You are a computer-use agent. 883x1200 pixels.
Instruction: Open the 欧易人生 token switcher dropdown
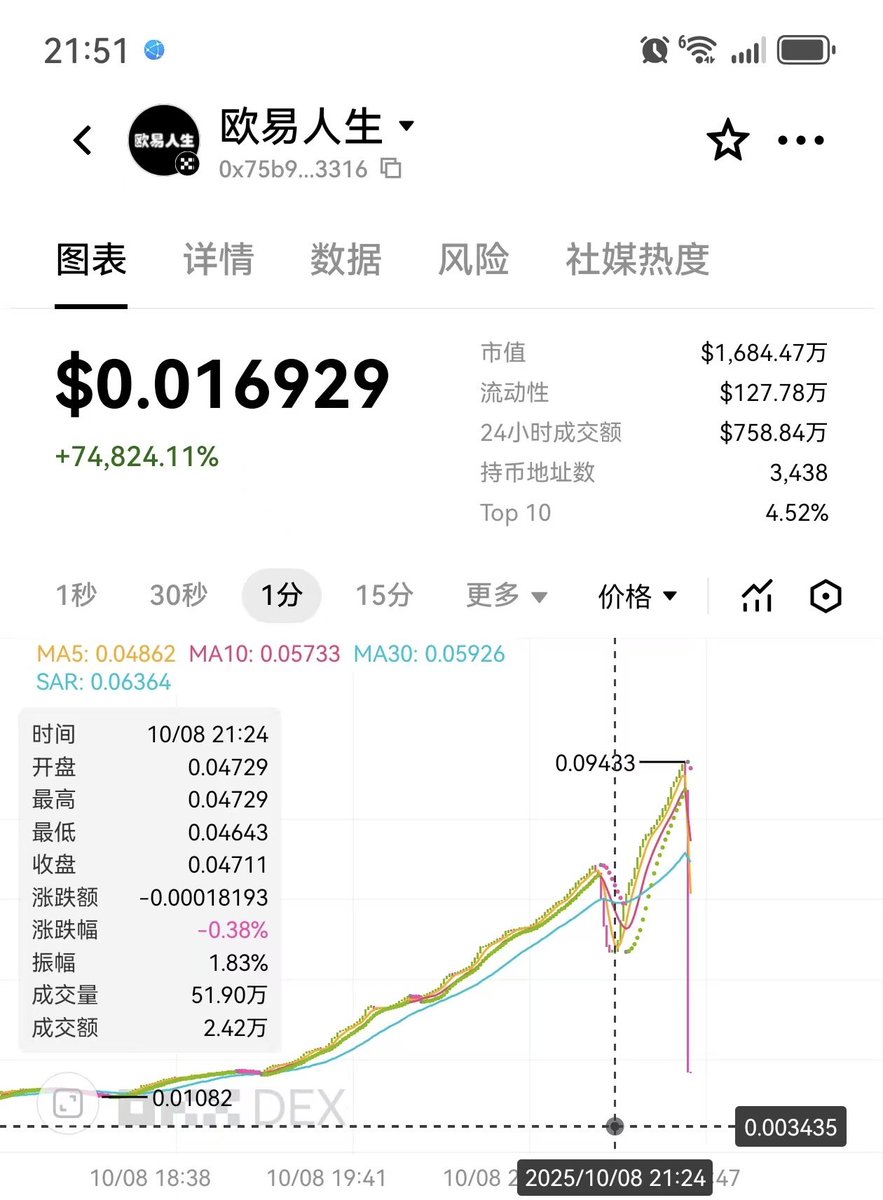tap(406, 126)
